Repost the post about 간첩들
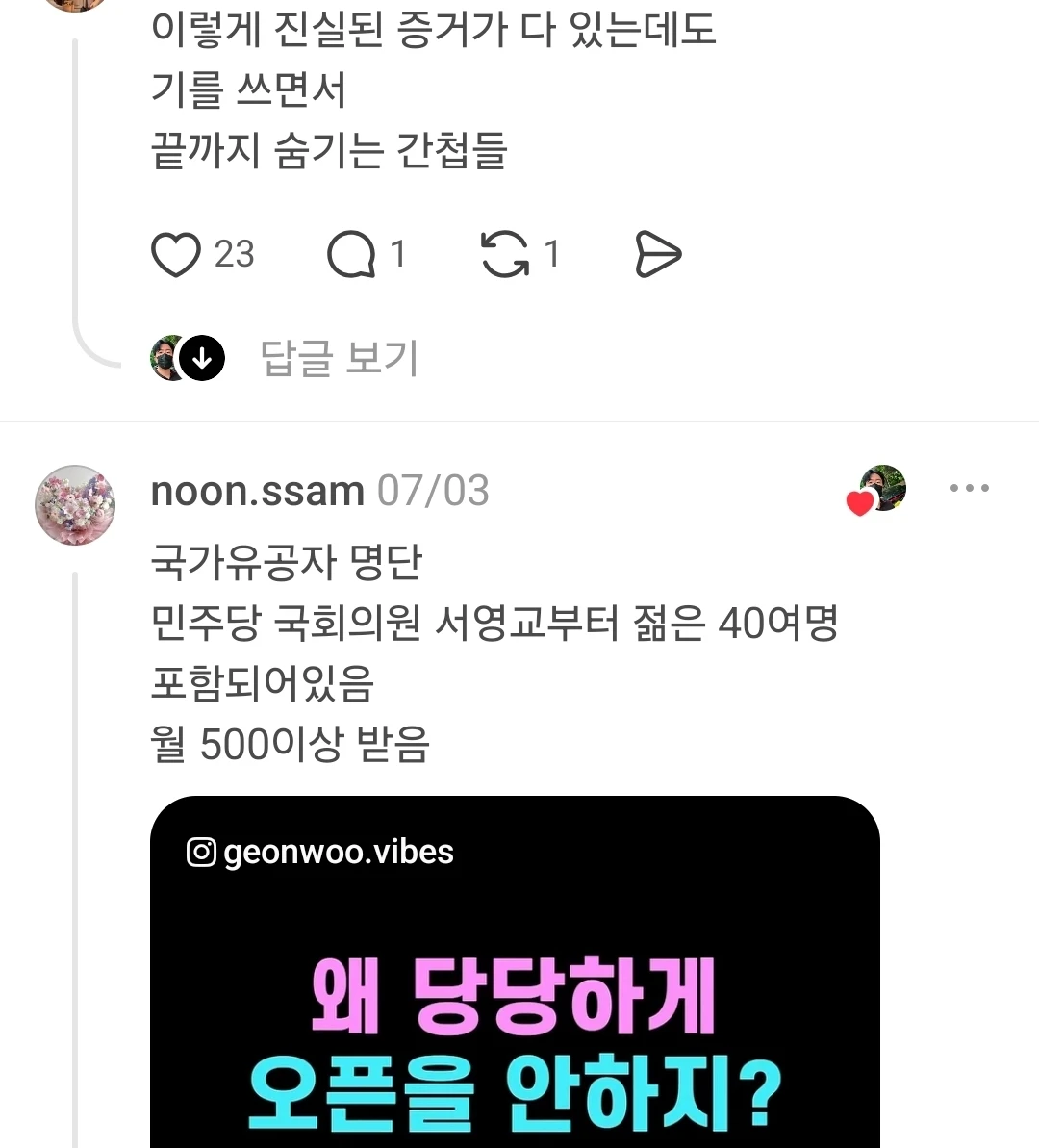The width and height of the screenshot is (1039, 1148). [504, 255]
